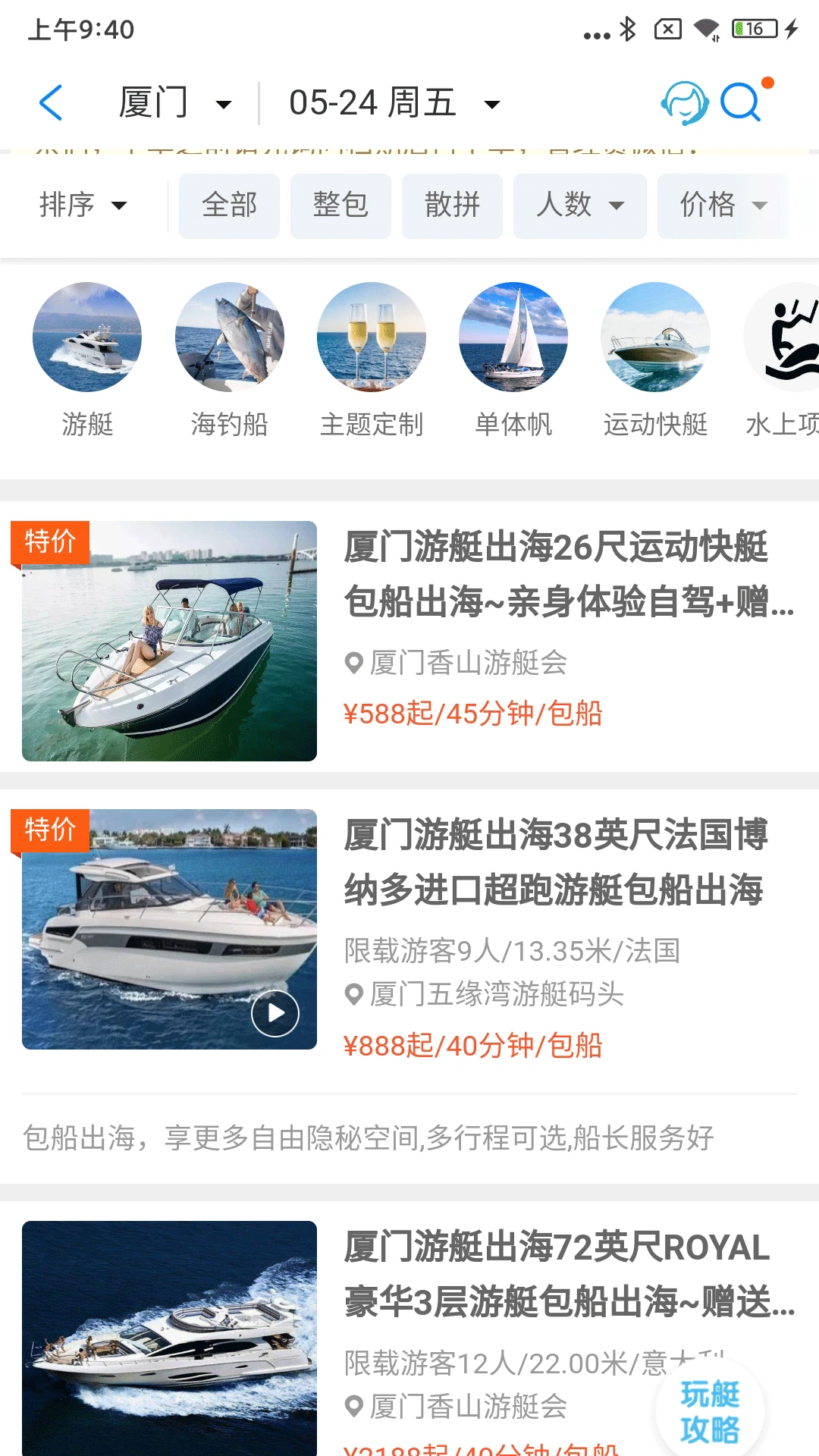Switch to the 整包 filter tab

pyautogui.click(x=340, y=206)
